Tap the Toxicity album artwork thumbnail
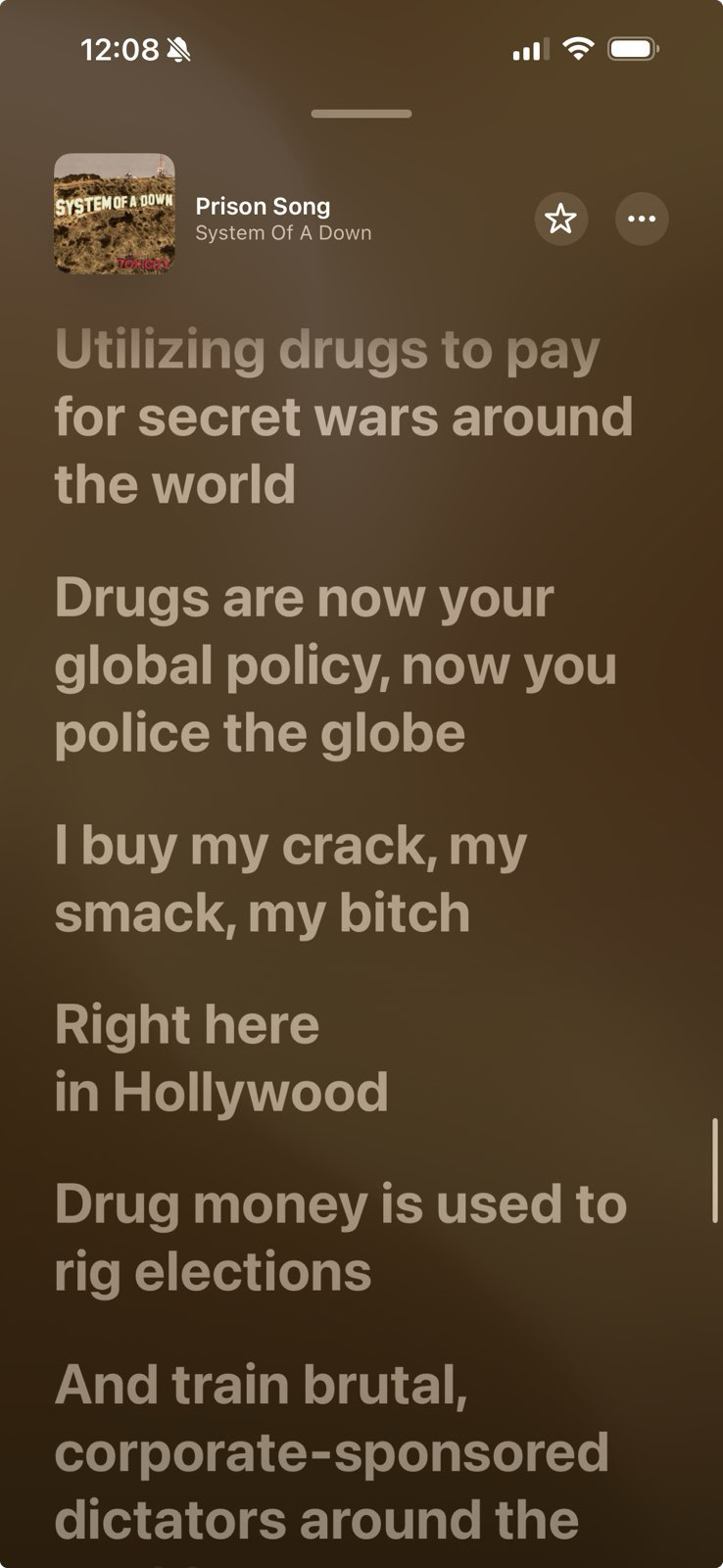Viewport: 723px width, 1568px height. click(115, 214)
